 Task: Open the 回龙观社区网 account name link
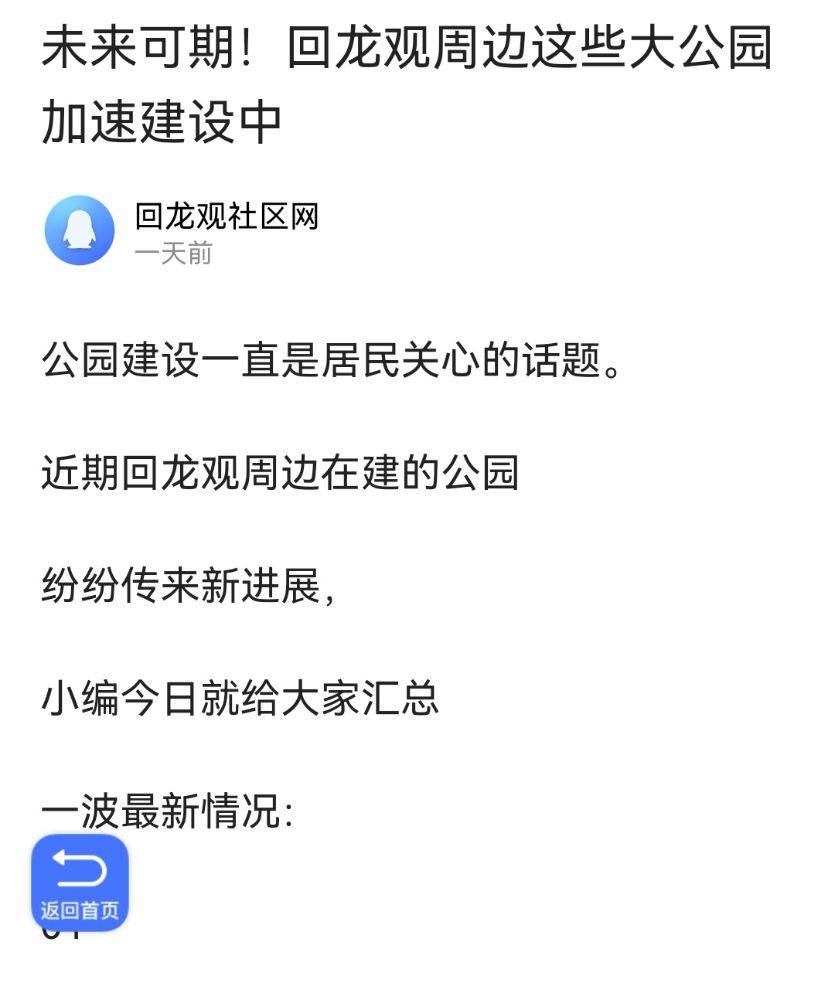[x=227, y=216]
